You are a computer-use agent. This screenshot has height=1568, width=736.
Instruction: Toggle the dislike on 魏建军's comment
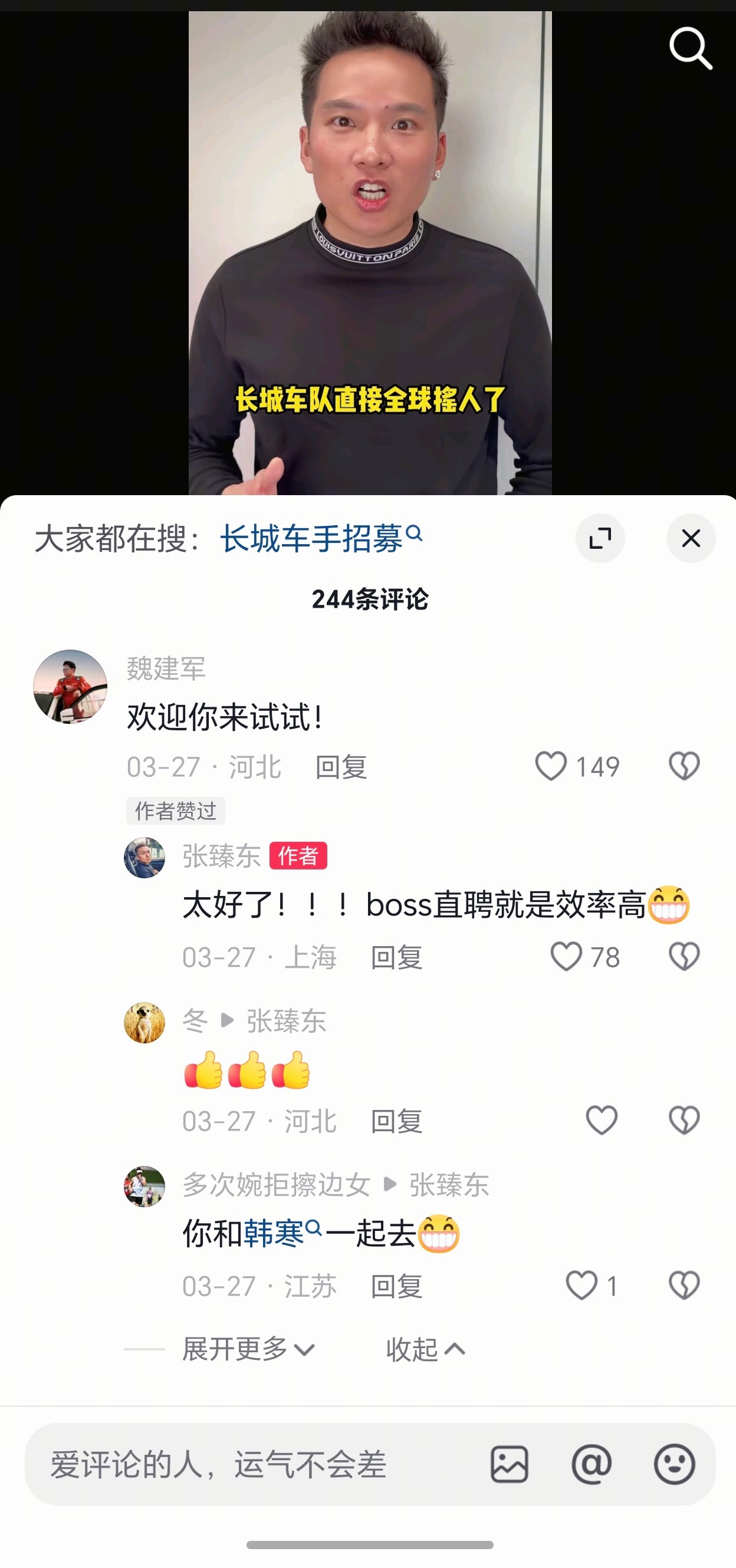(x=684, y=766)
